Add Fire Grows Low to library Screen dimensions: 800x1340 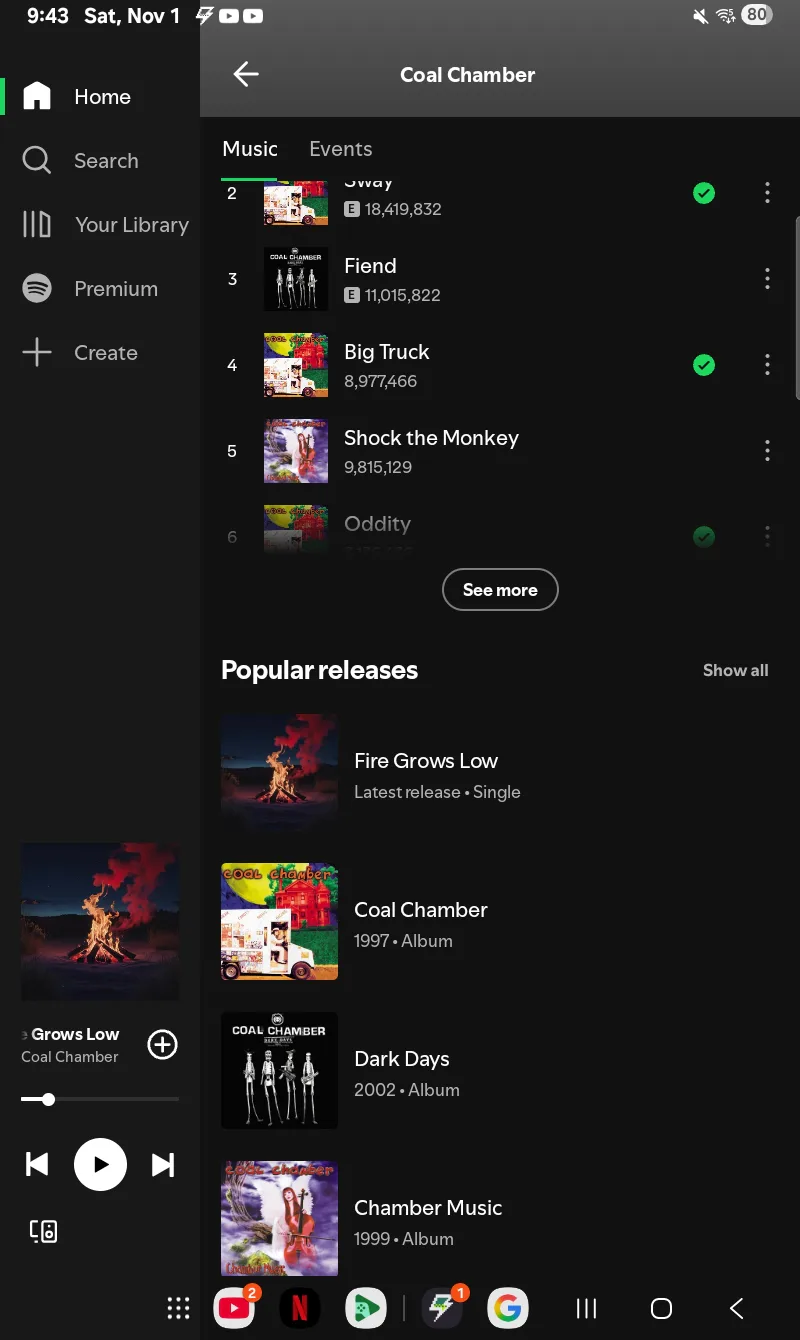pyautogui.click(x=162, y=1045)
